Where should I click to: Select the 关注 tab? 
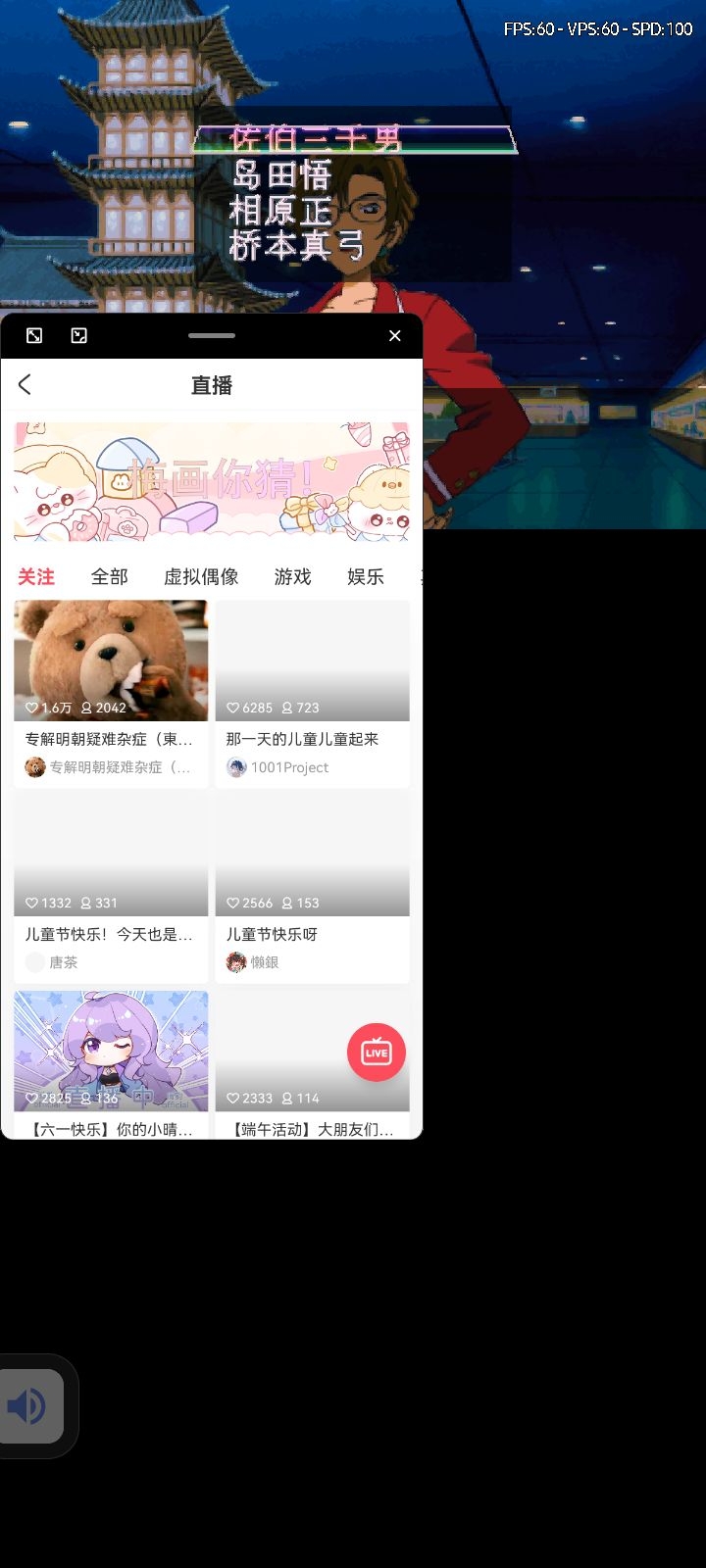[36, 577]
